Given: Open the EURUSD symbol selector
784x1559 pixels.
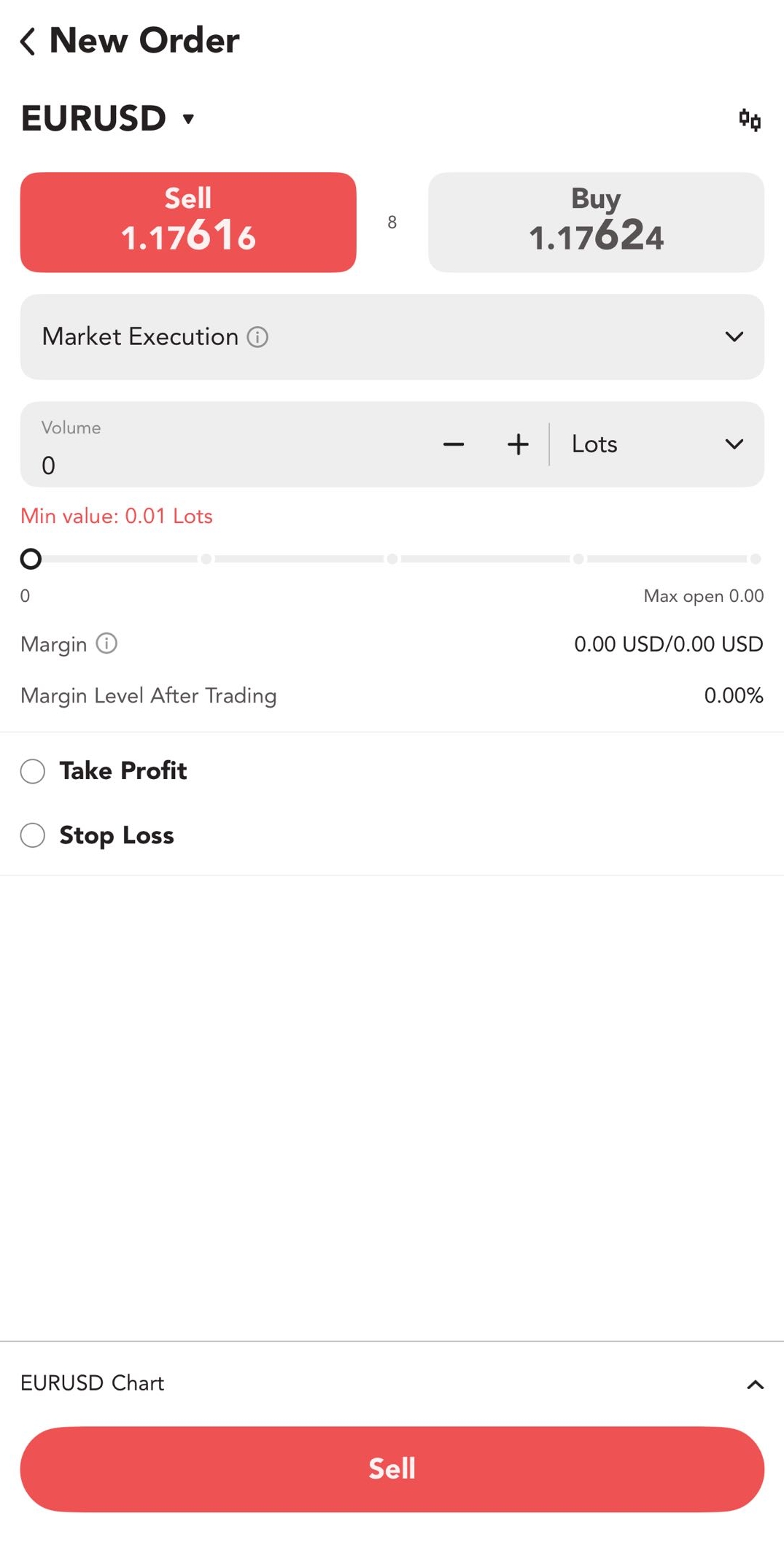Looking at the screenshot, I should pos(108,118).
